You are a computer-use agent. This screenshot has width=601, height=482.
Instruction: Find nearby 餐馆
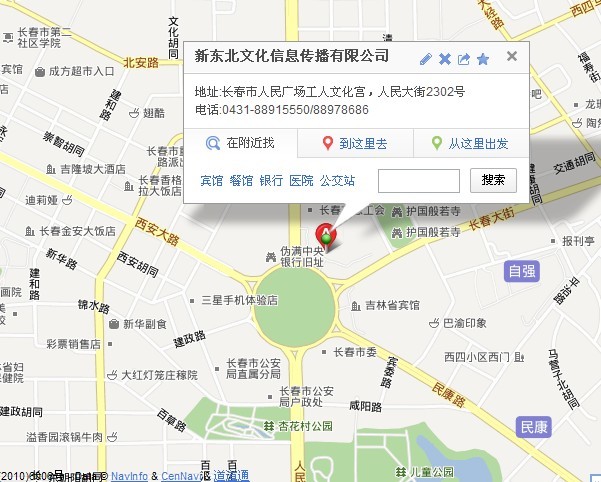click(241, 181)
